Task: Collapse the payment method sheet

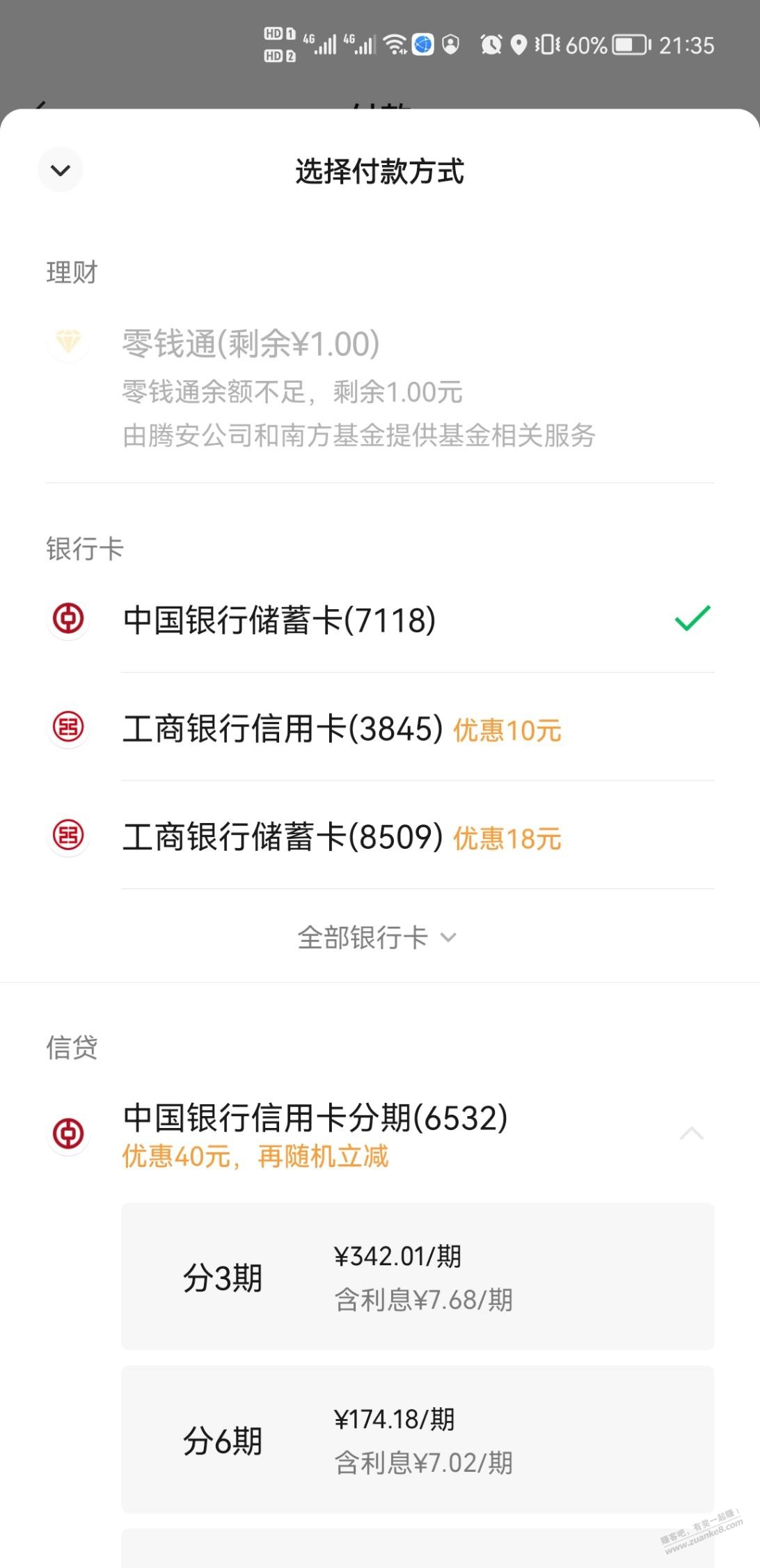Action: coord(61,170)
